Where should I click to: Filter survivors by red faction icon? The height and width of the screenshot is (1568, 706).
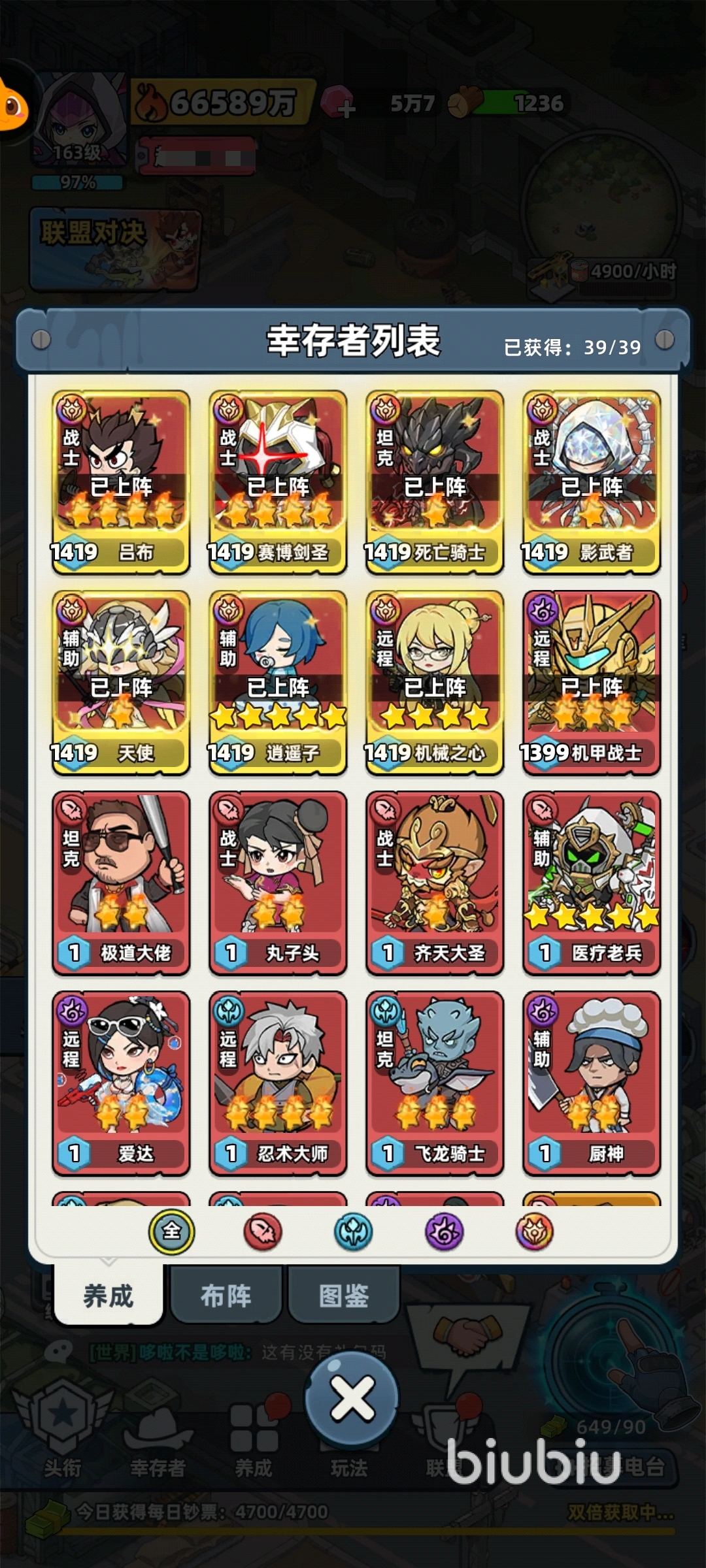point(262,1232)
